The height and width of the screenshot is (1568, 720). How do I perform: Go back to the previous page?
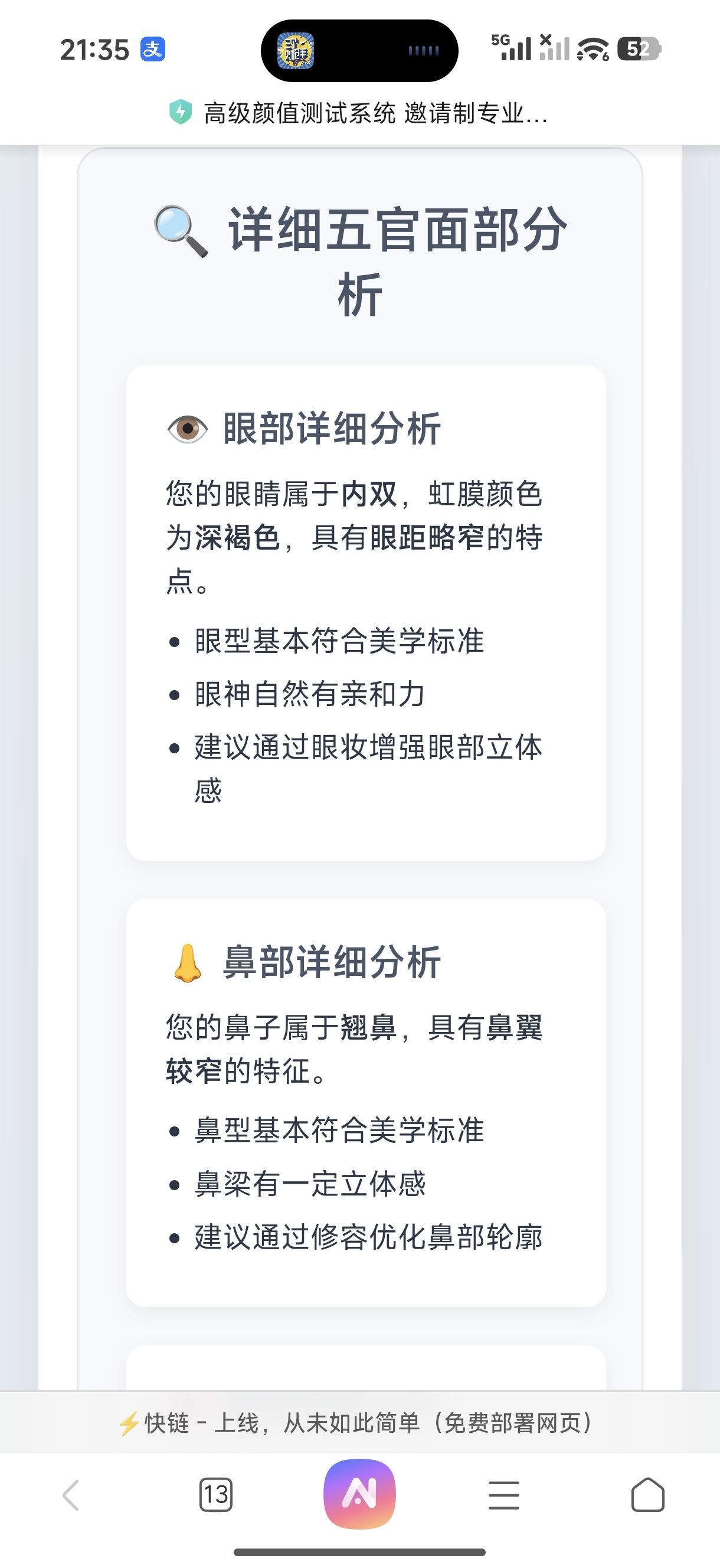pyautogui.click(x=71, y=1495)
